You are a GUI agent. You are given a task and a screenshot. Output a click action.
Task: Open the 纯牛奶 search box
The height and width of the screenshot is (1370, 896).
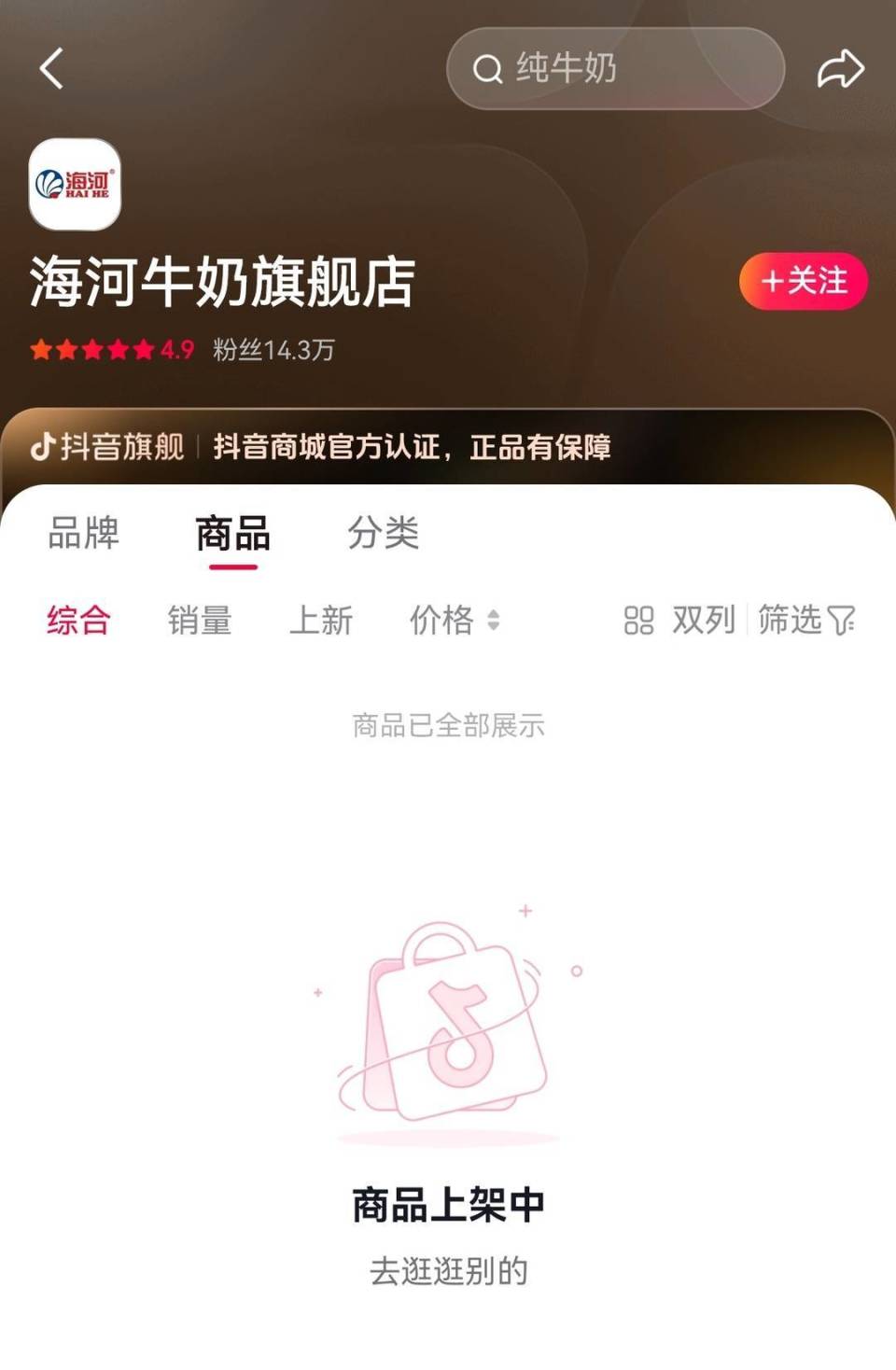614,68
